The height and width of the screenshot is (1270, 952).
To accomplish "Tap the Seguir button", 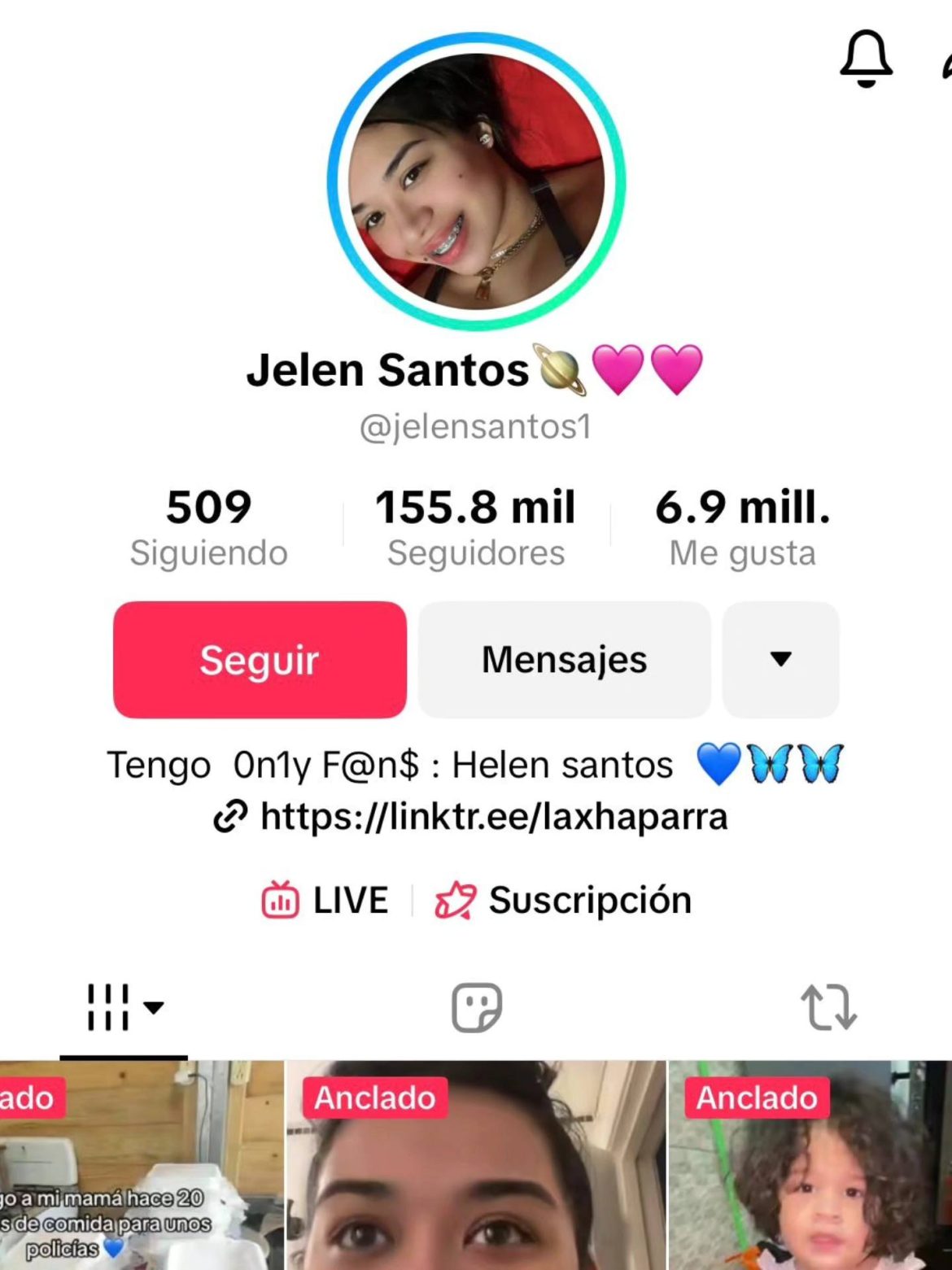I will click(260, 660).
